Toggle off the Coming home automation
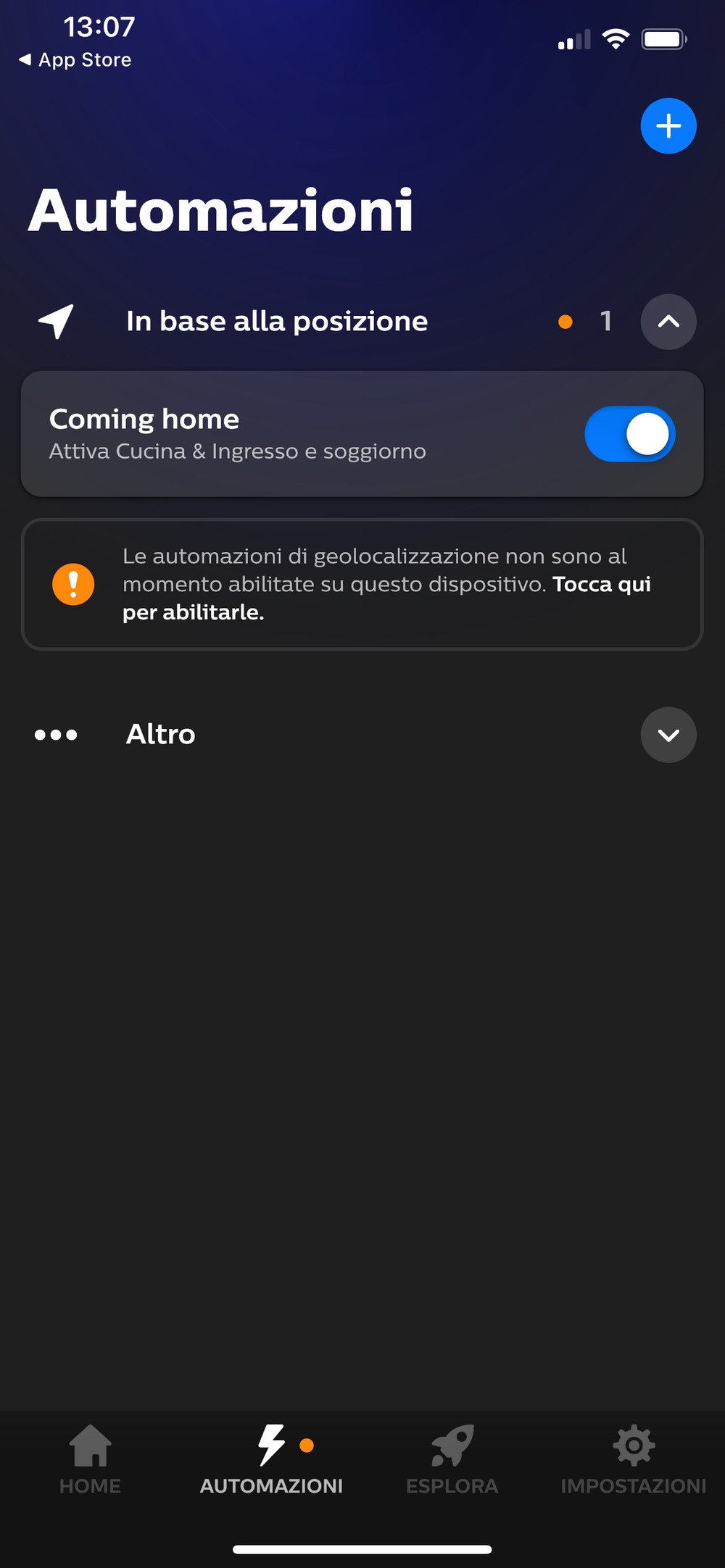725x1568 pixels. 630,434
